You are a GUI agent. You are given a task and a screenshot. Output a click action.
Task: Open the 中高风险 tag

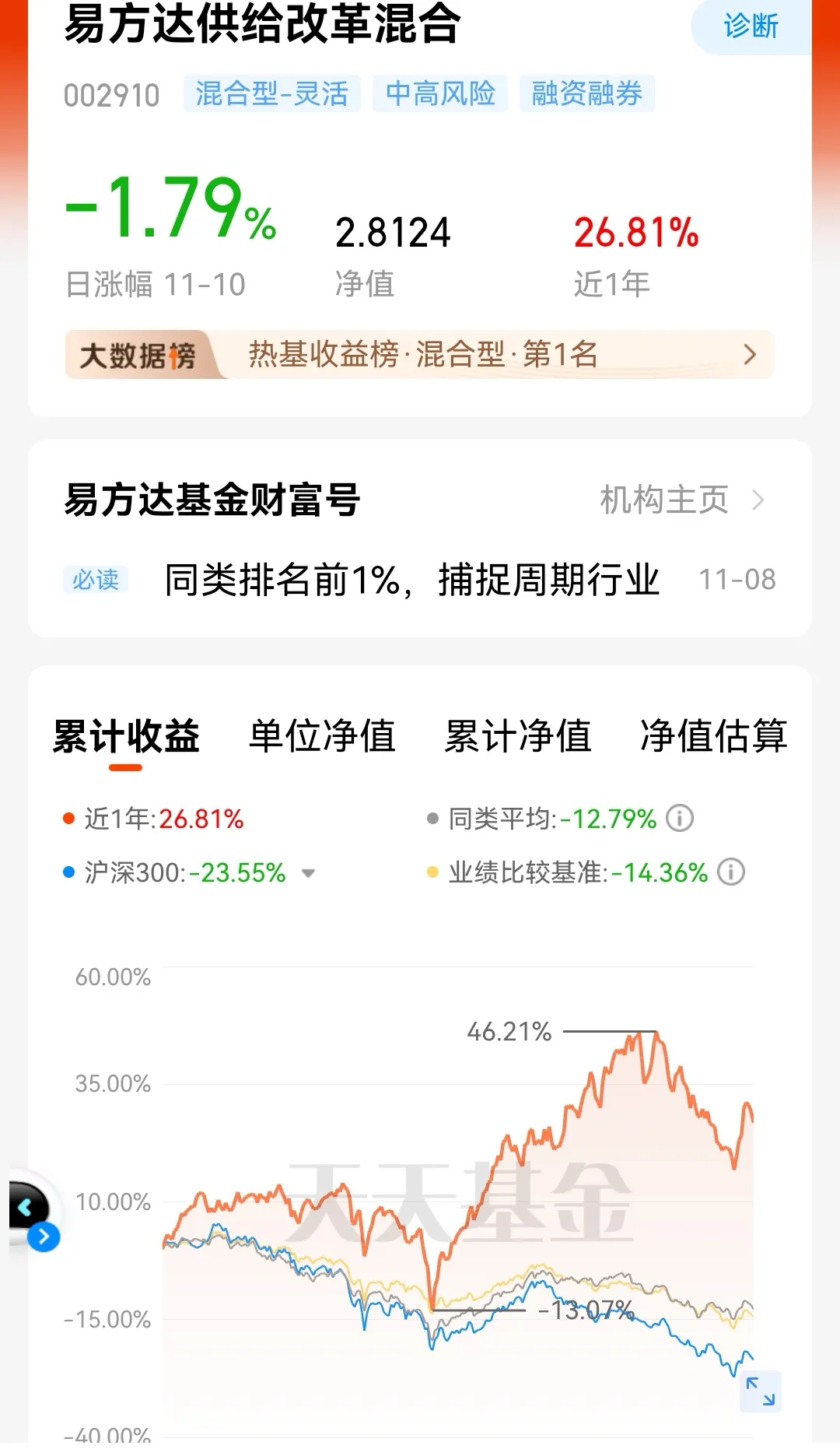click(440, 94)
